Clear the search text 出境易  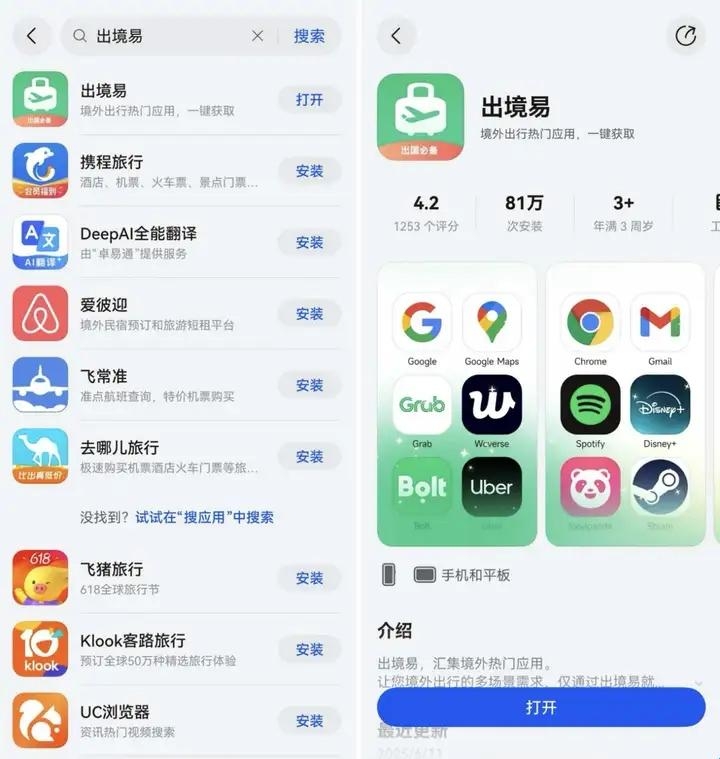(x=257, y=36)
